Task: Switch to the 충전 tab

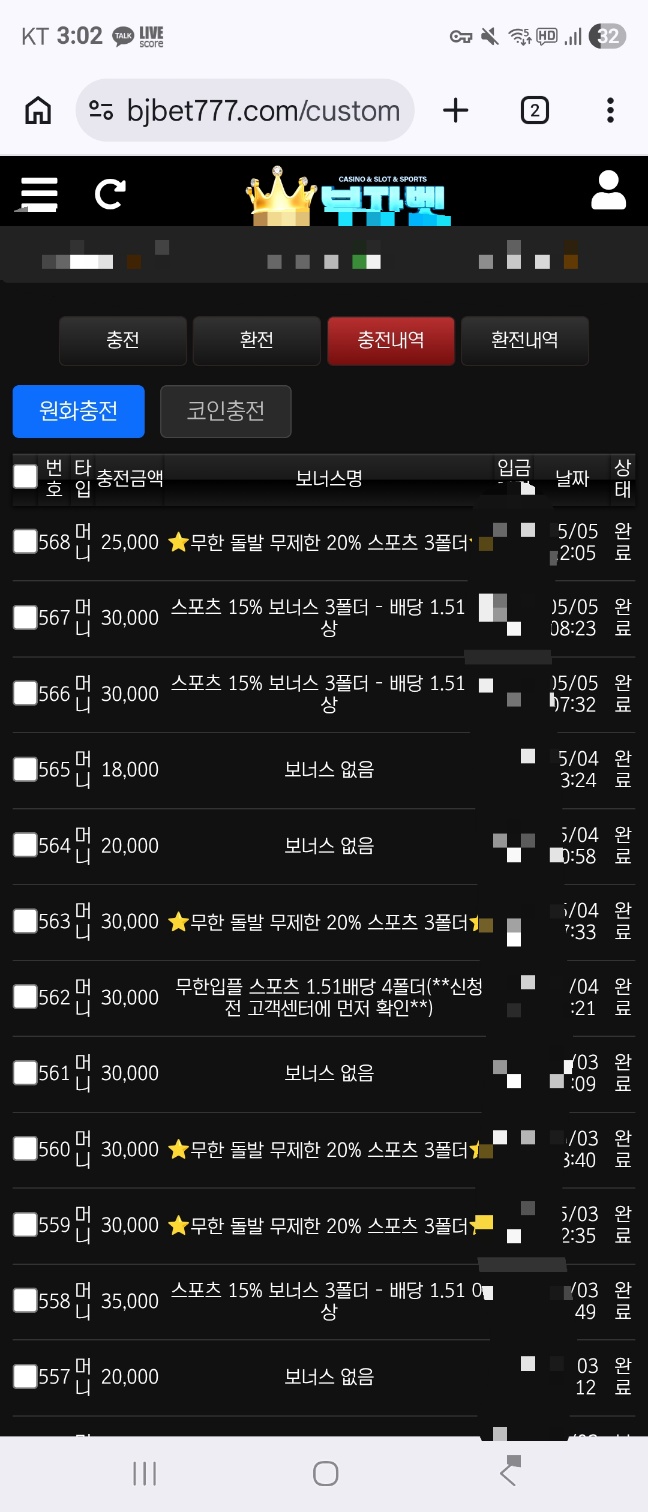Action: tap(123, 340)
